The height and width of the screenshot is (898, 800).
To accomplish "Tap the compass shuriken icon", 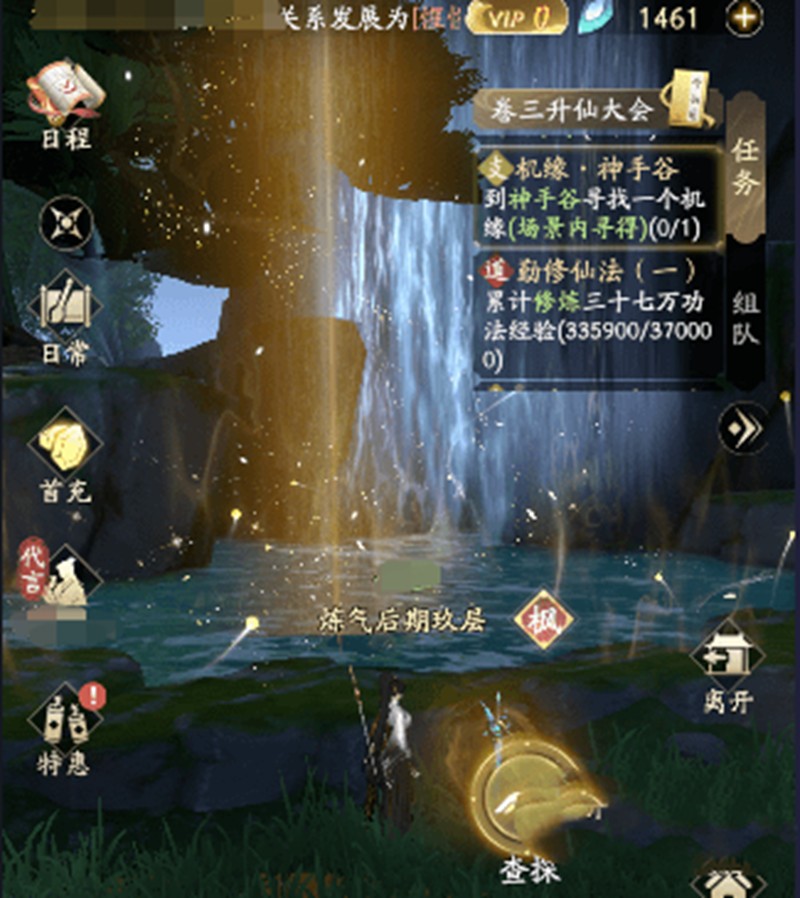I will click(66, 223).
